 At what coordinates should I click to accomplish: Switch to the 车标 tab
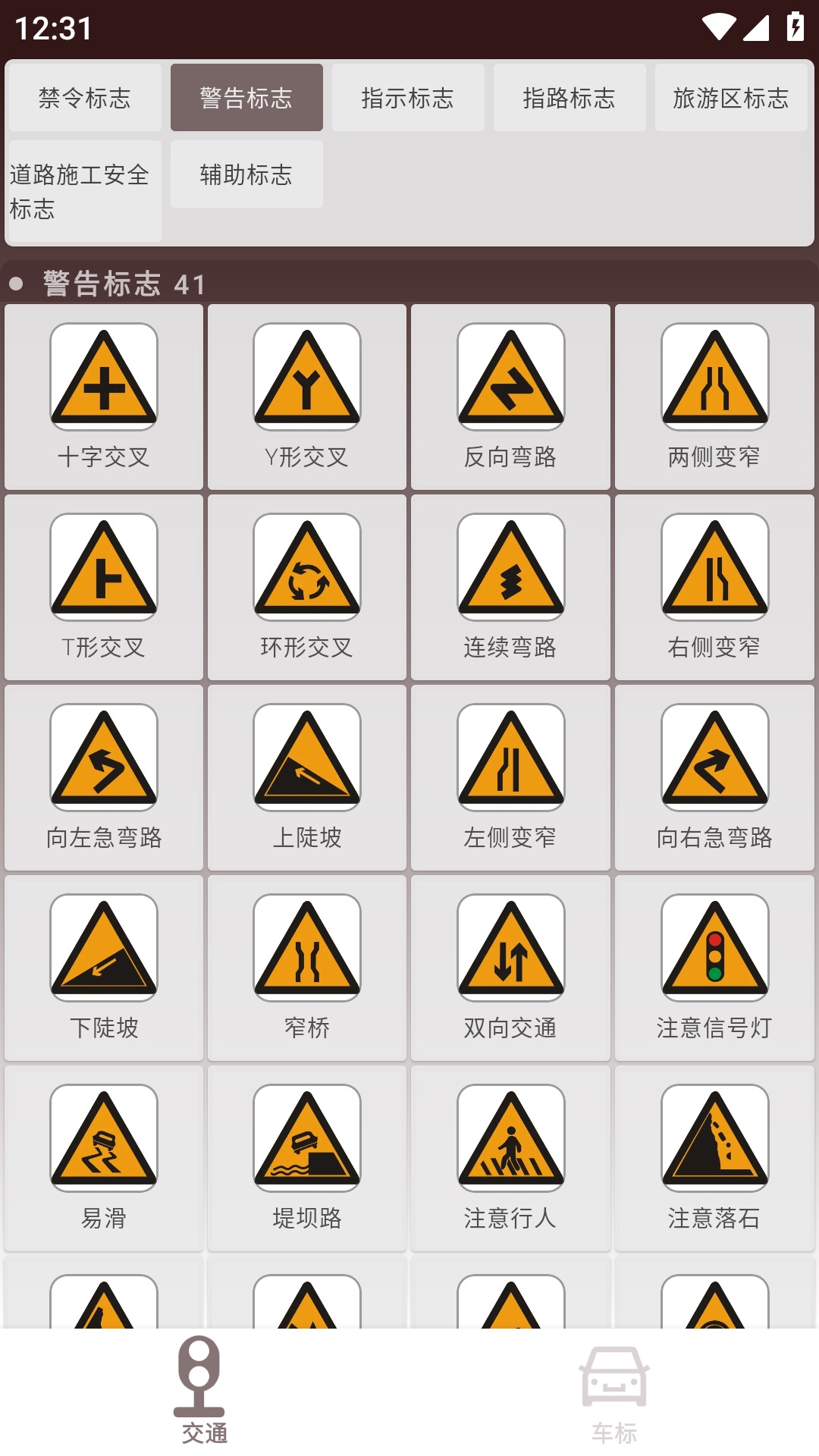(613, 1392)
